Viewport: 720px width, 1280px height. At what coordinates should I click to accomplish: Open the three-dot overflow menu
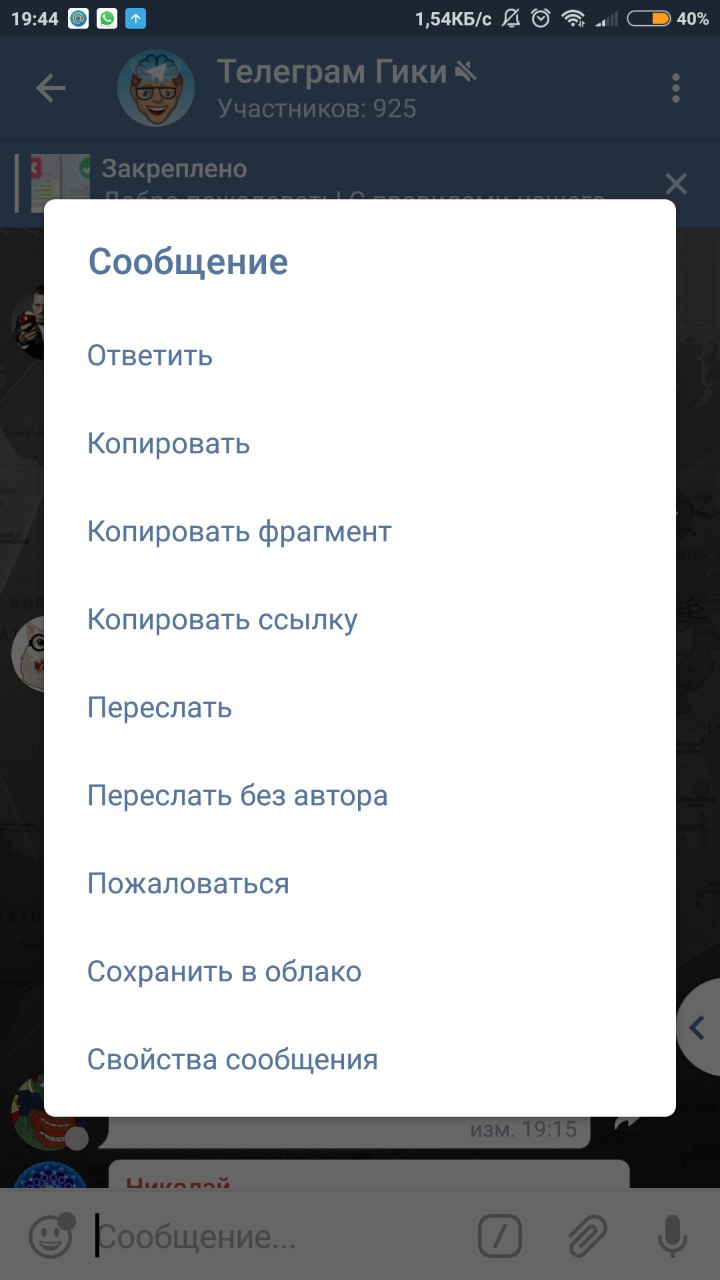(x=676, y=89)
